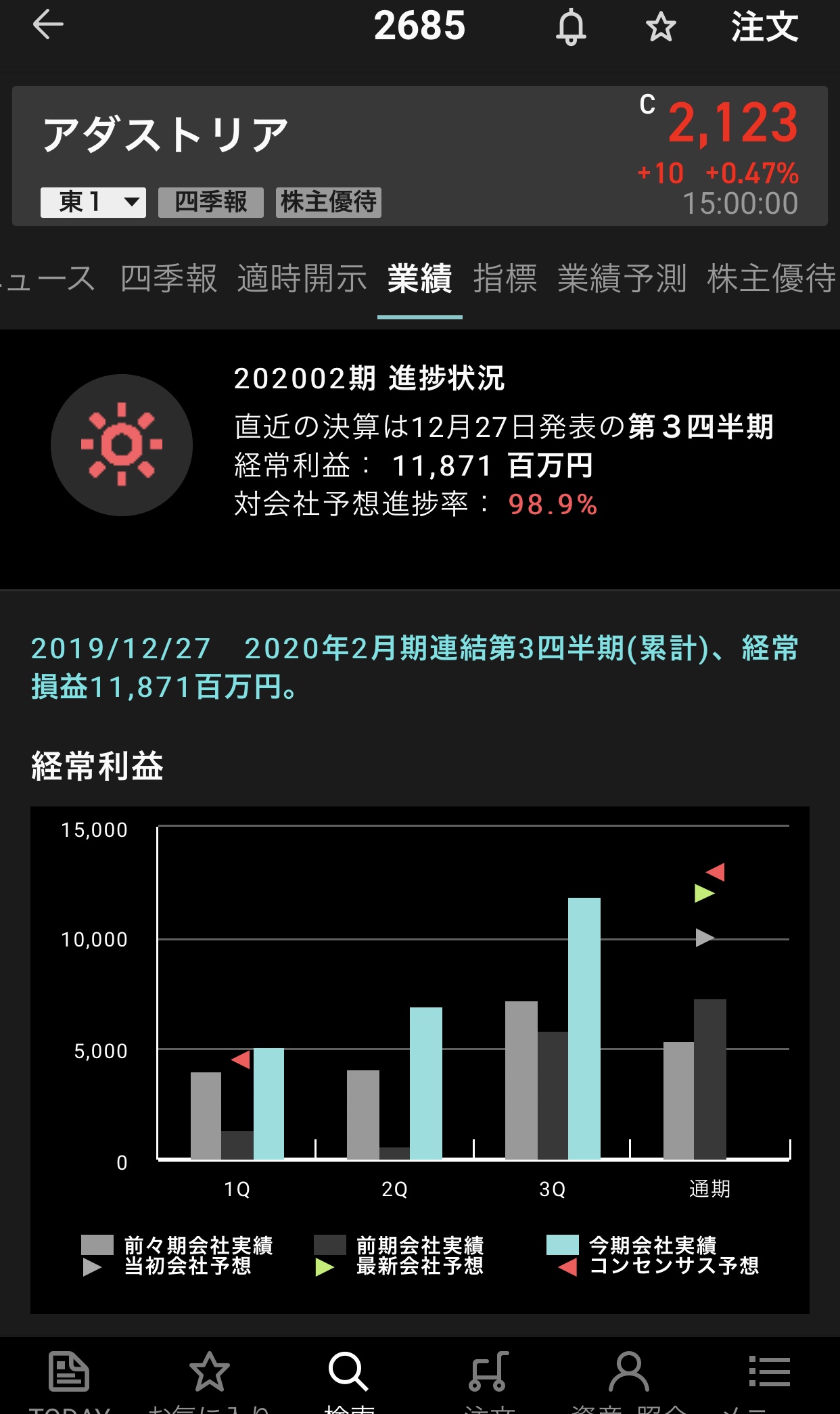
Task: Tap the 注文 order button
Action: [765, 27]
